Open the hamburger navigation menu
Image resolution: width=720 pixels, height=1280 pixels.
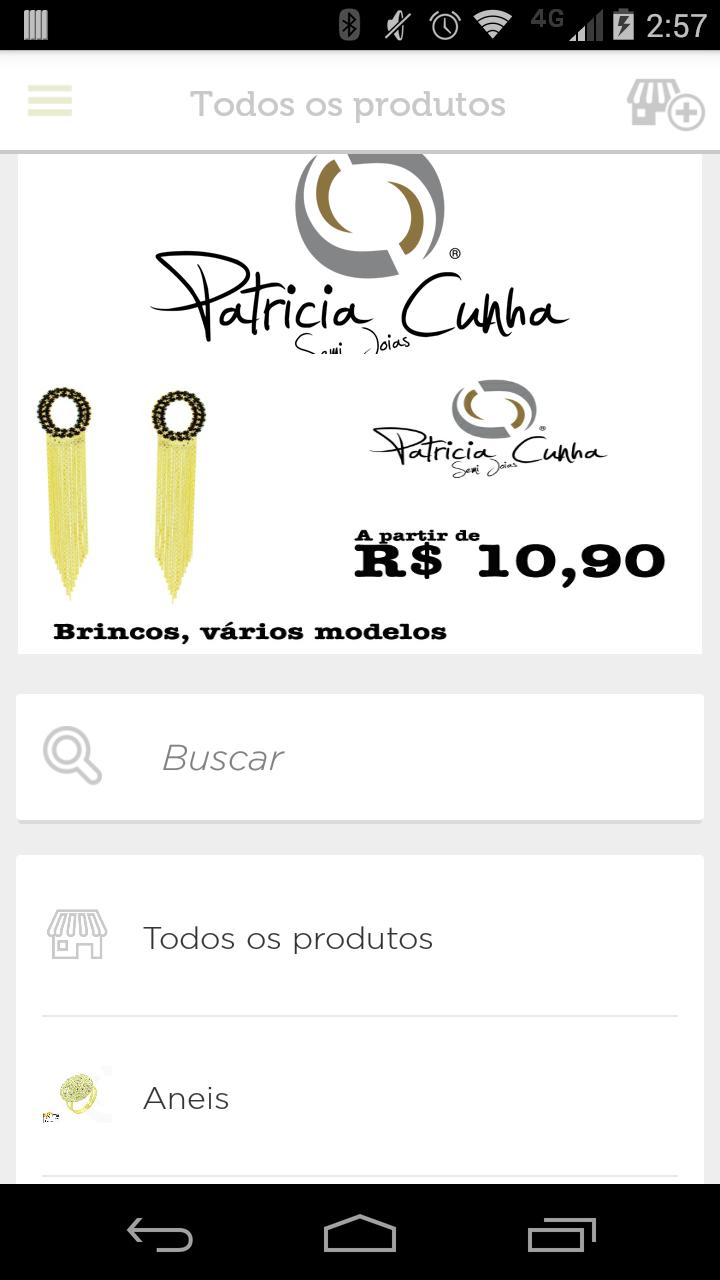49,101
